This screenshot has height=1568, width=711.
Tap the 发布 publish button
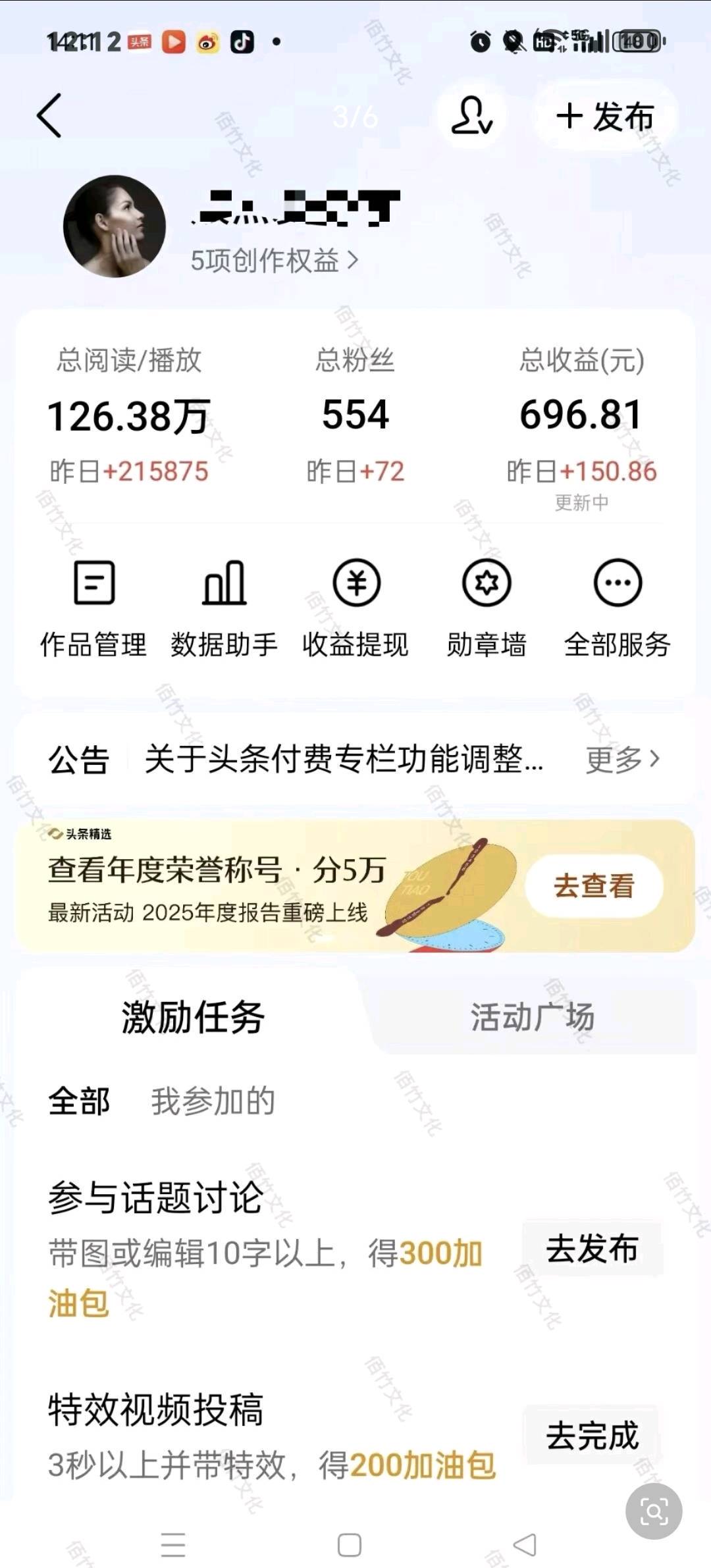605,117
